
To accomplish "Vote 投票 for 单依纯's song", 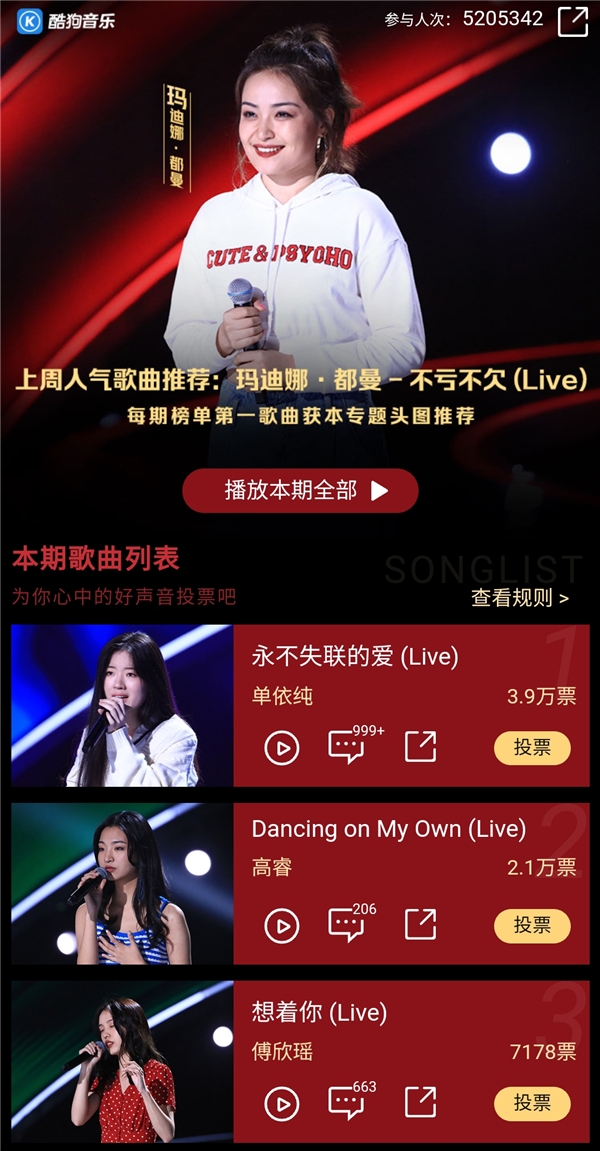I will point(532,748).
